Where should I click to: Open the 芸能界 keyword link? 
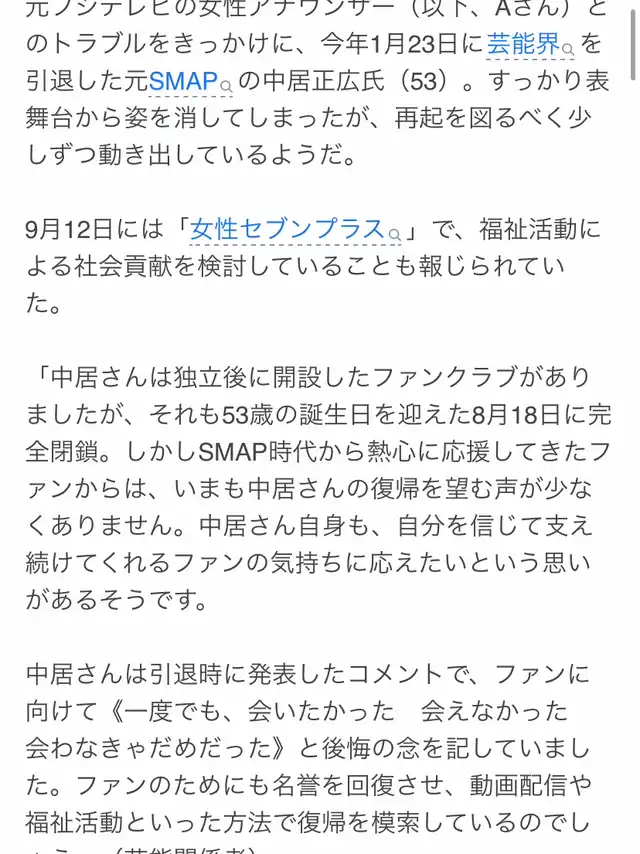point(529,44)
